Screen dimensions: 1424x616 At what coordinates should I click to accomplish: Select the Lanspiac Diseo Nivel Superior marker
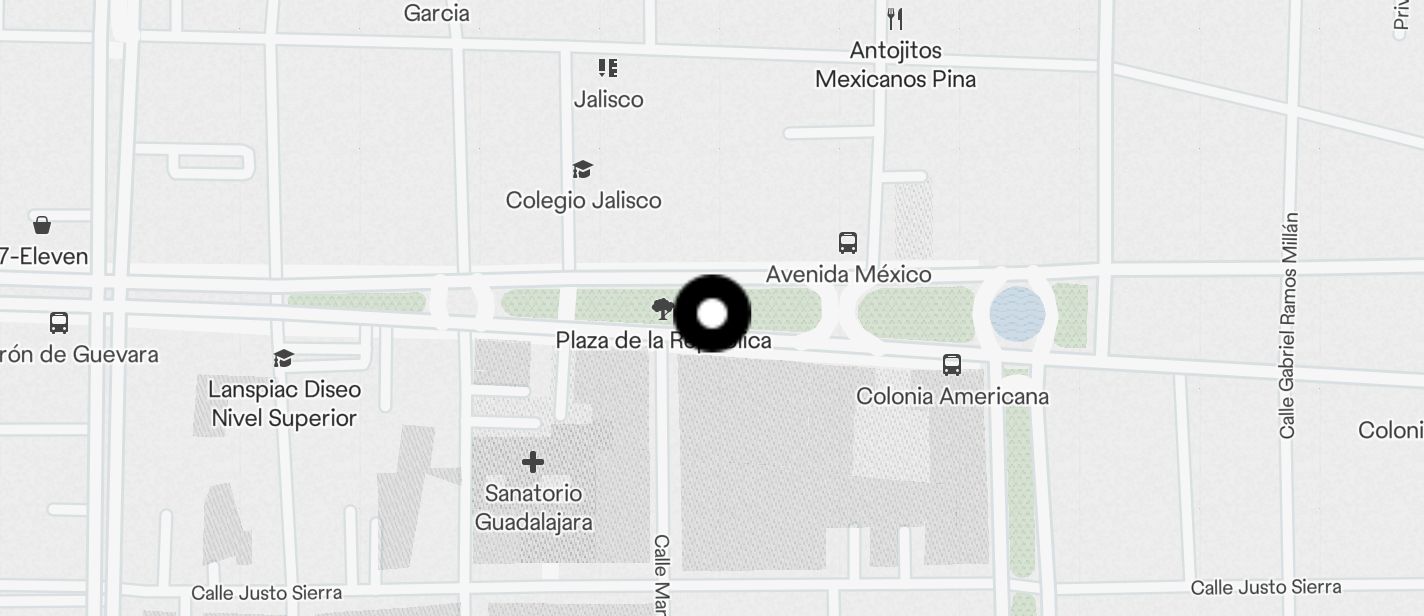(x=284, y=359)
